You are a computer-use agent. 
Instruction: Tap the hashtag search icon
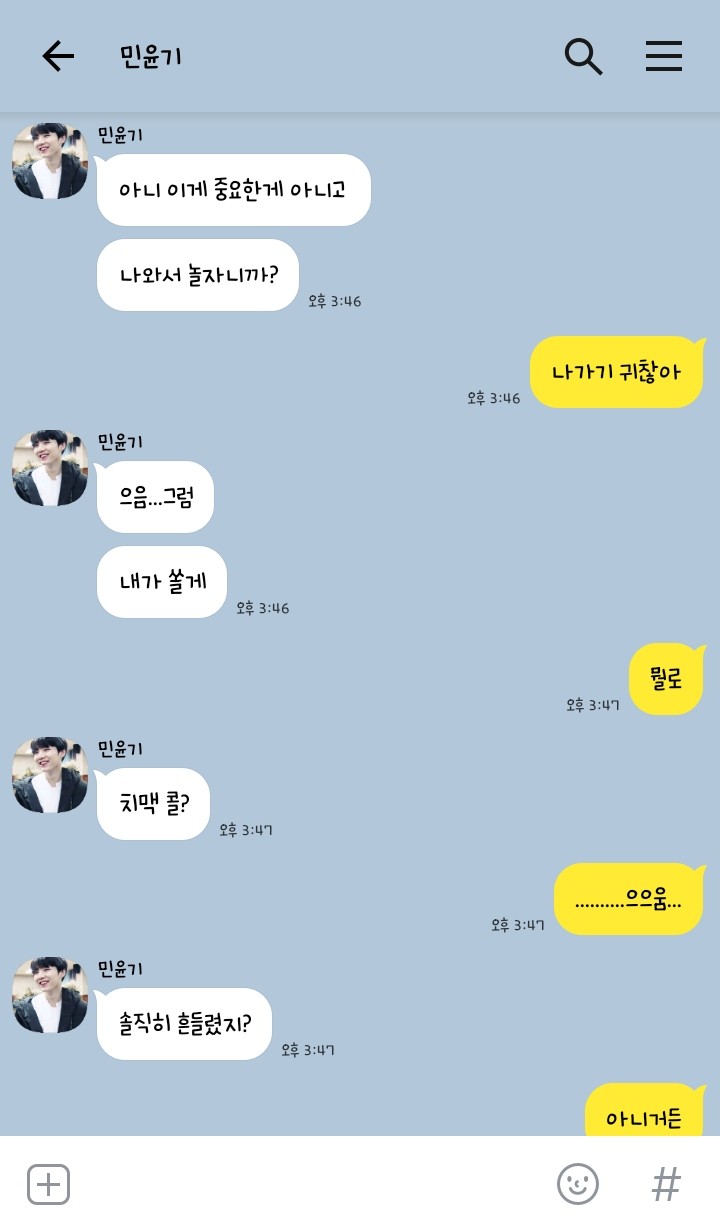click(666, 1184)
